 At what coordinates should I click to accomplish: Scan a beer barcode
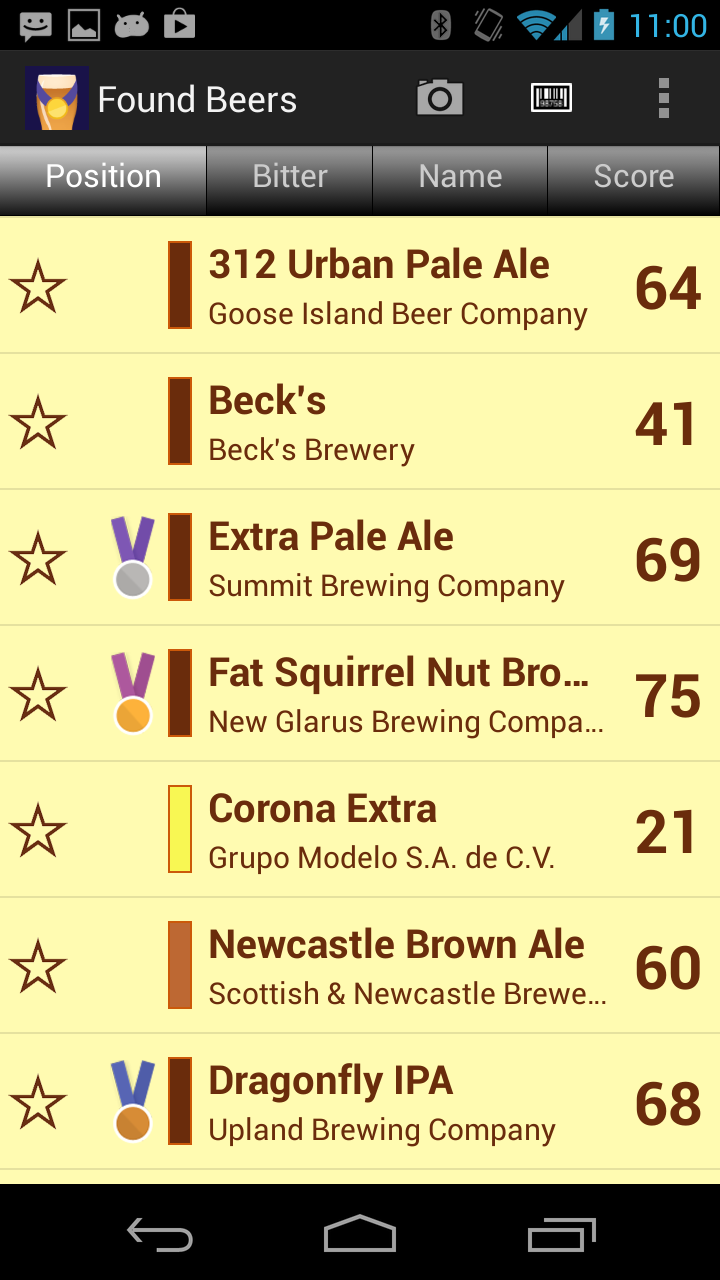pos(551,99)
